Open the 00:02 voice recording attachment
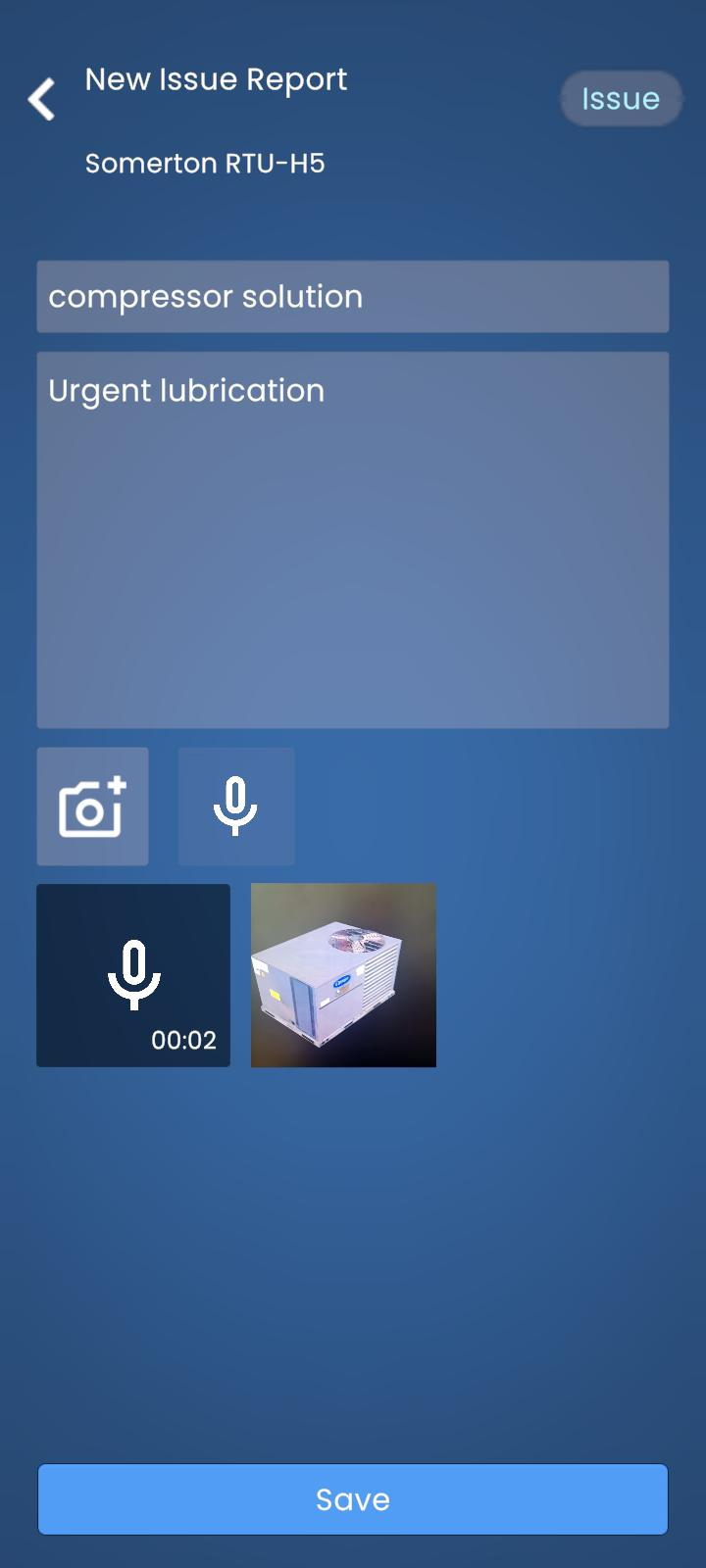This screenshot has height=1568, width=706. (x=133, y=975)
